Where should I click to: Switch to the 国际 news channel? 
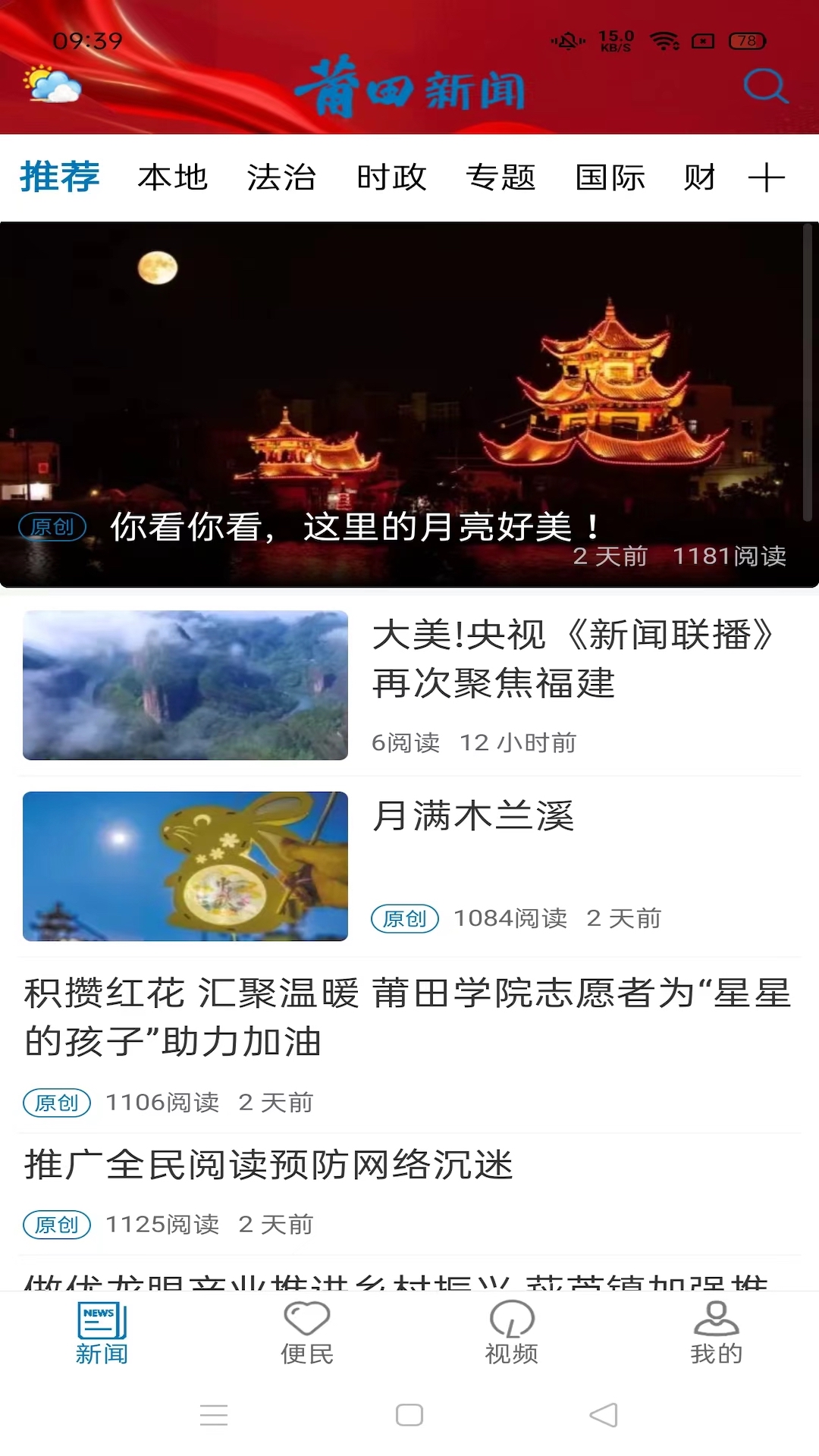click(609, 177)
